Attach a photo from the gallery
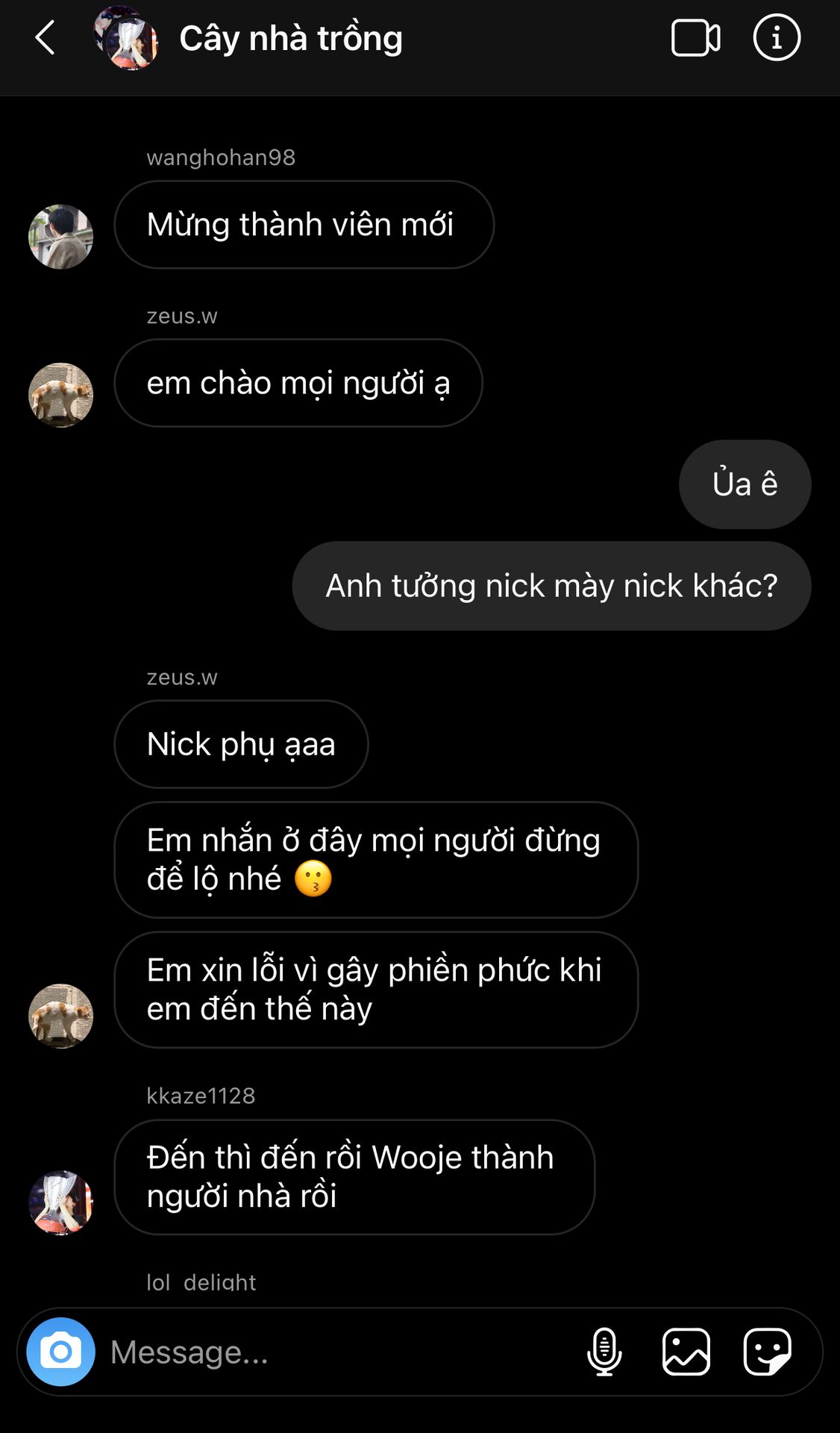This screenshot has height=1433, width=840. (x=686, y=1352)
